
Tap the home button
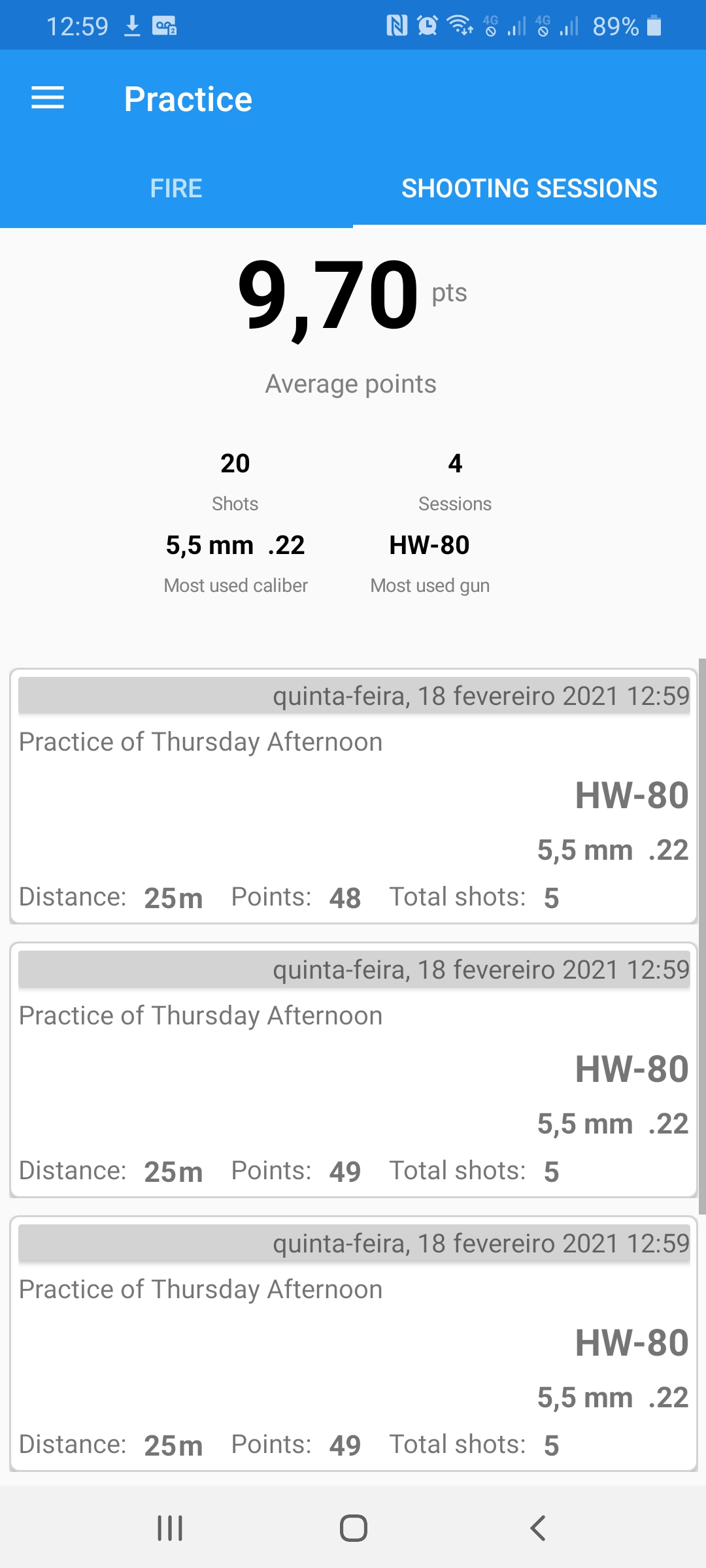[x=353, y=1527]
